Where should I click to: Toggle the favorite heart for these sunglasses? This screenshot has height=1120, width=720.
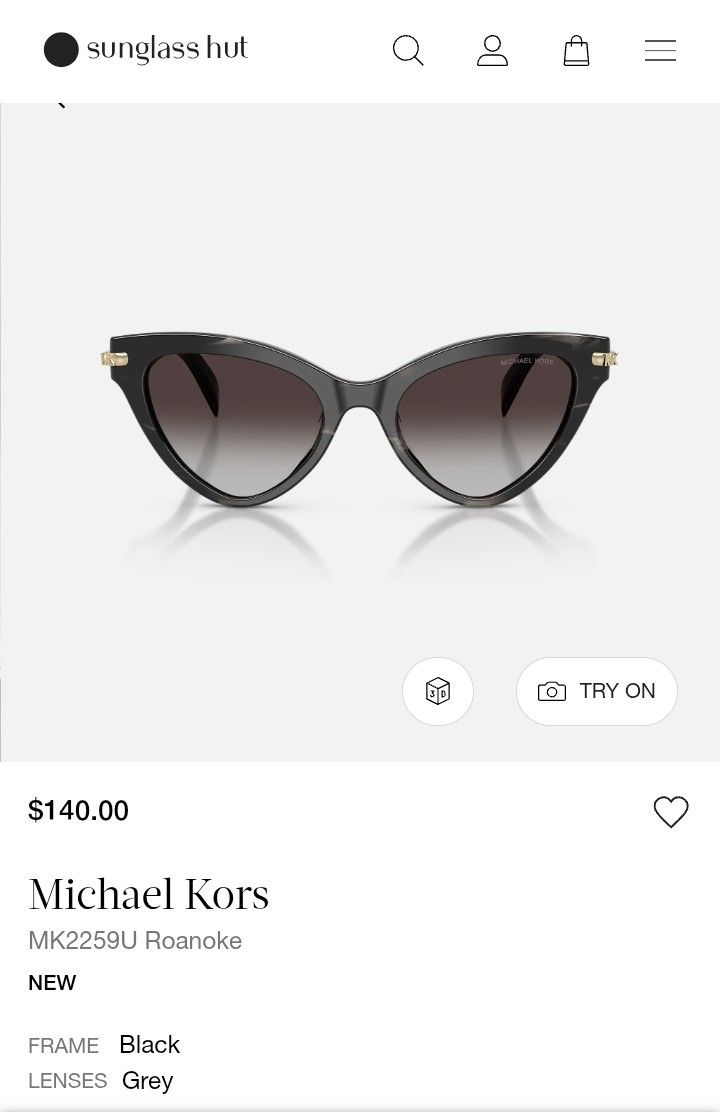pyautogui.click(x=671, y=811)
